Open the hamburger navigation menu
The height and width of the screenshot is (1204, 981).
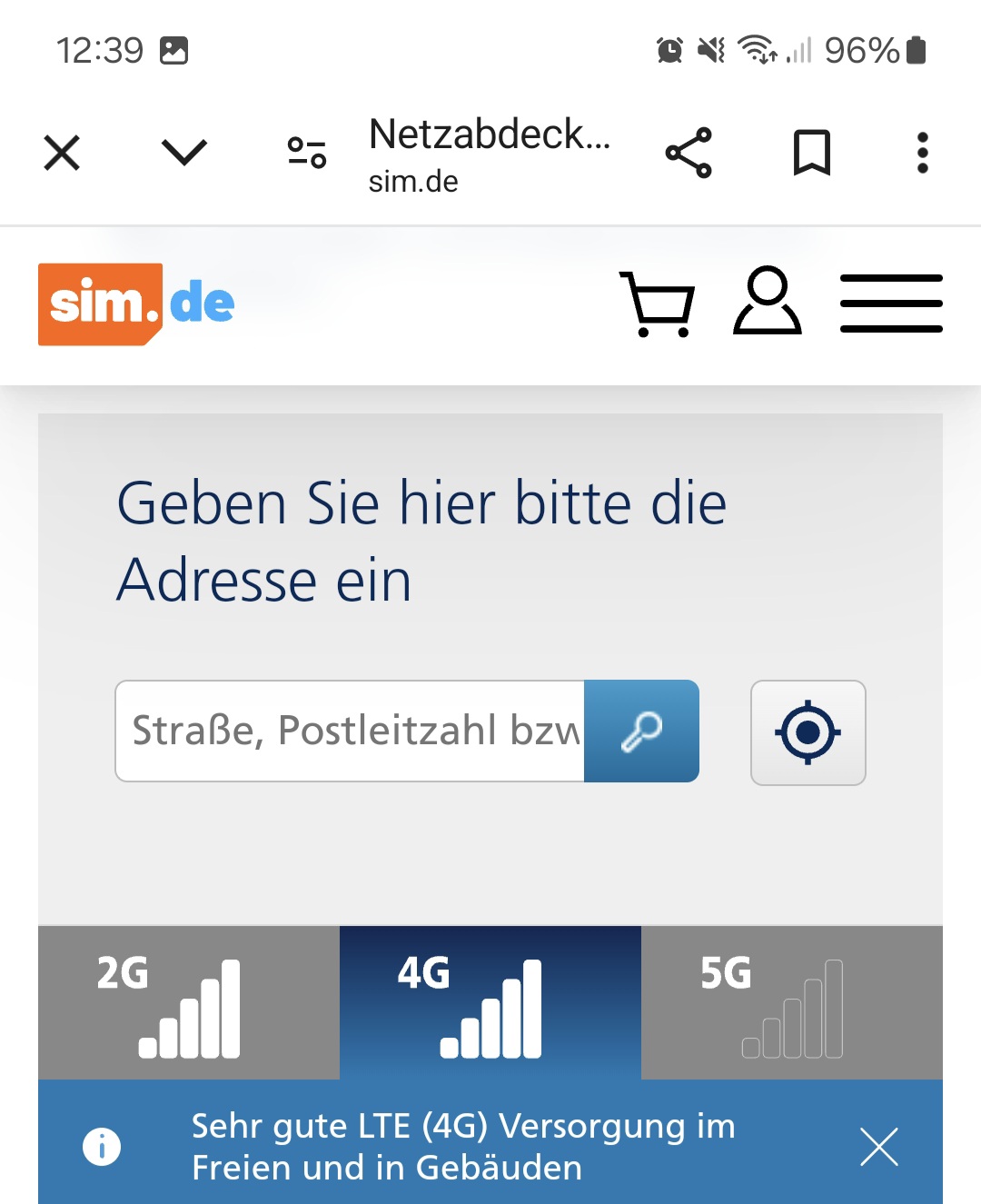(x=891, y=303)
